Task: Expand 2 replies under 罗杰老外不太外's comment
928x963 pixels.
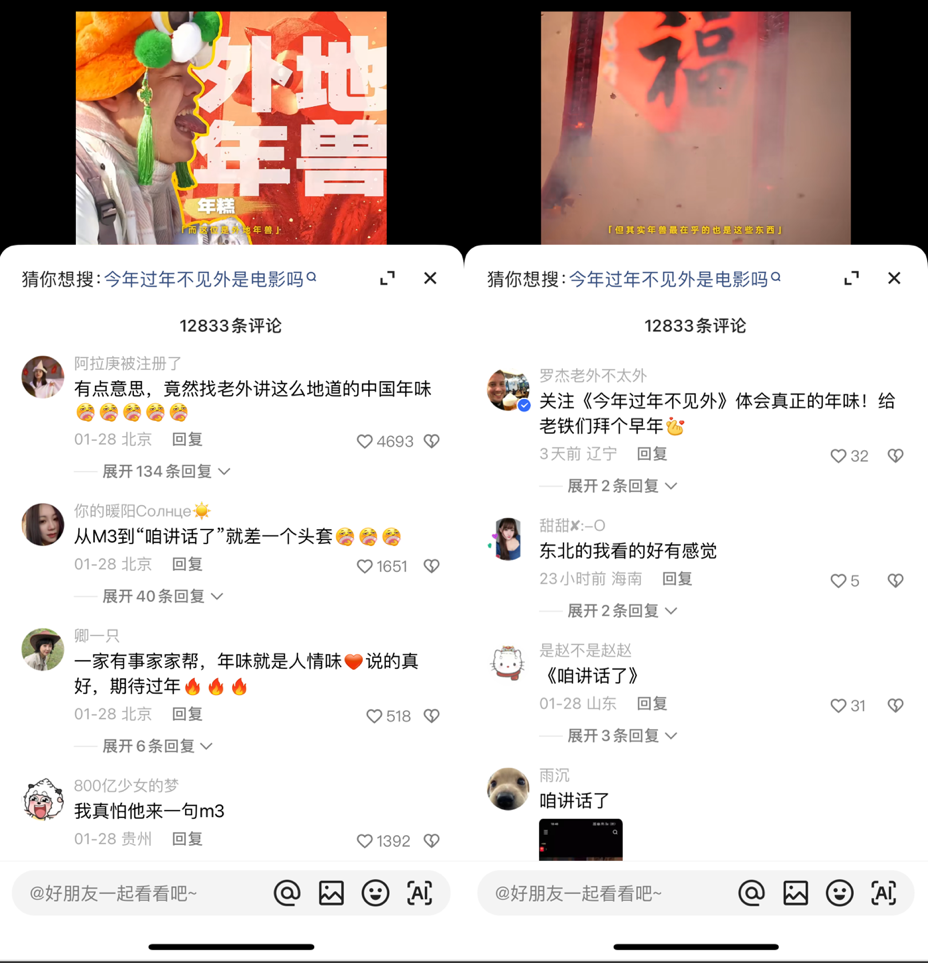Action: 622,486
